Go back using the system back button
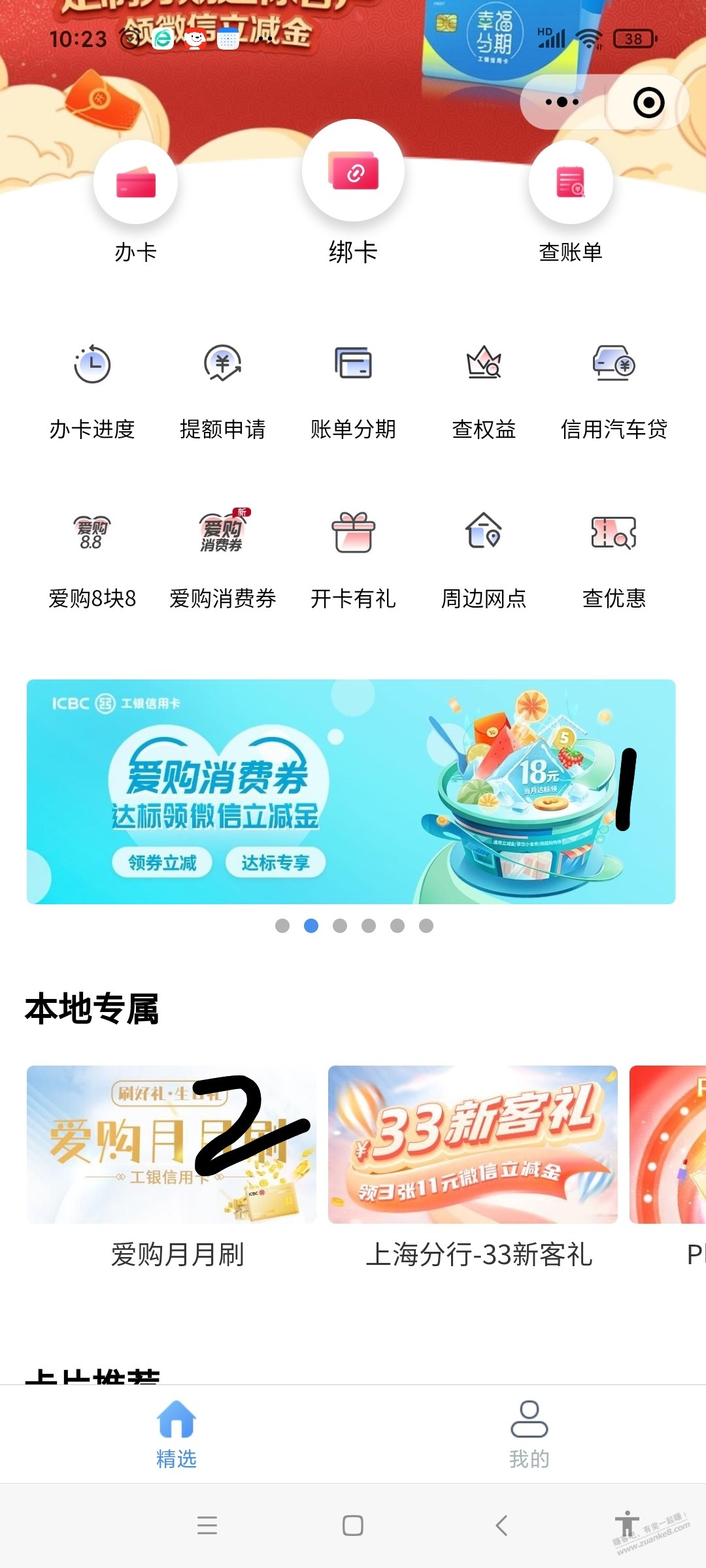706x1568 pixels. (501, 1526)
